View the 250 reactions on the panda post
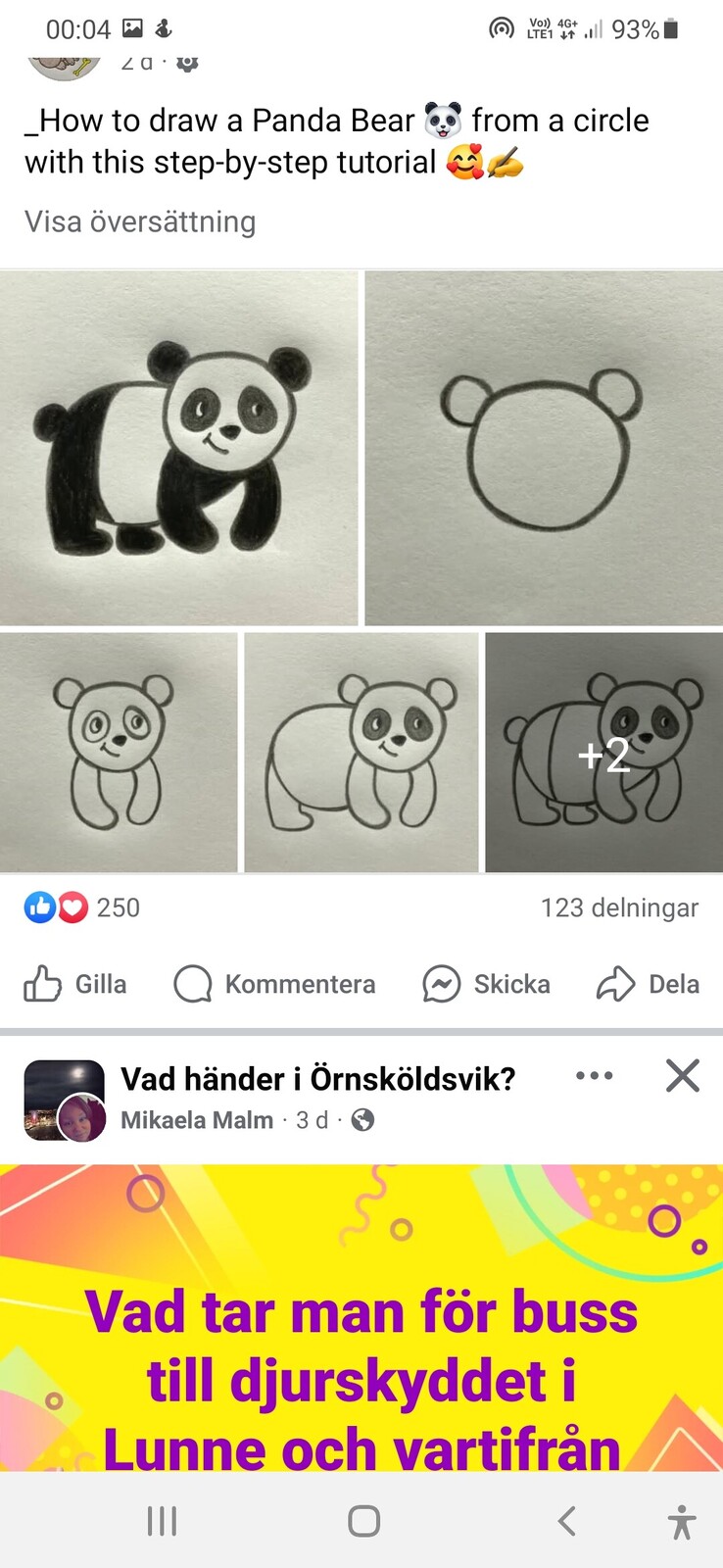 click(x=82, y=907)
